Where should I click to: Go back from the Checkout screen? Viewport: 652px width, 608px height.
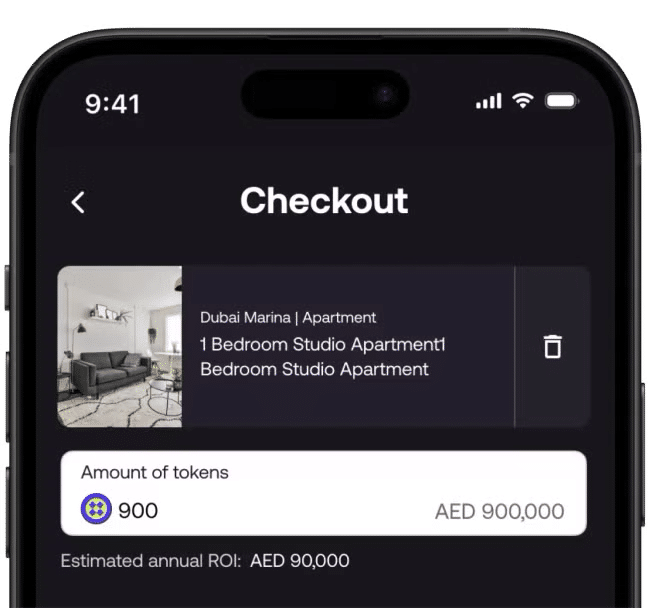point(78,202)
